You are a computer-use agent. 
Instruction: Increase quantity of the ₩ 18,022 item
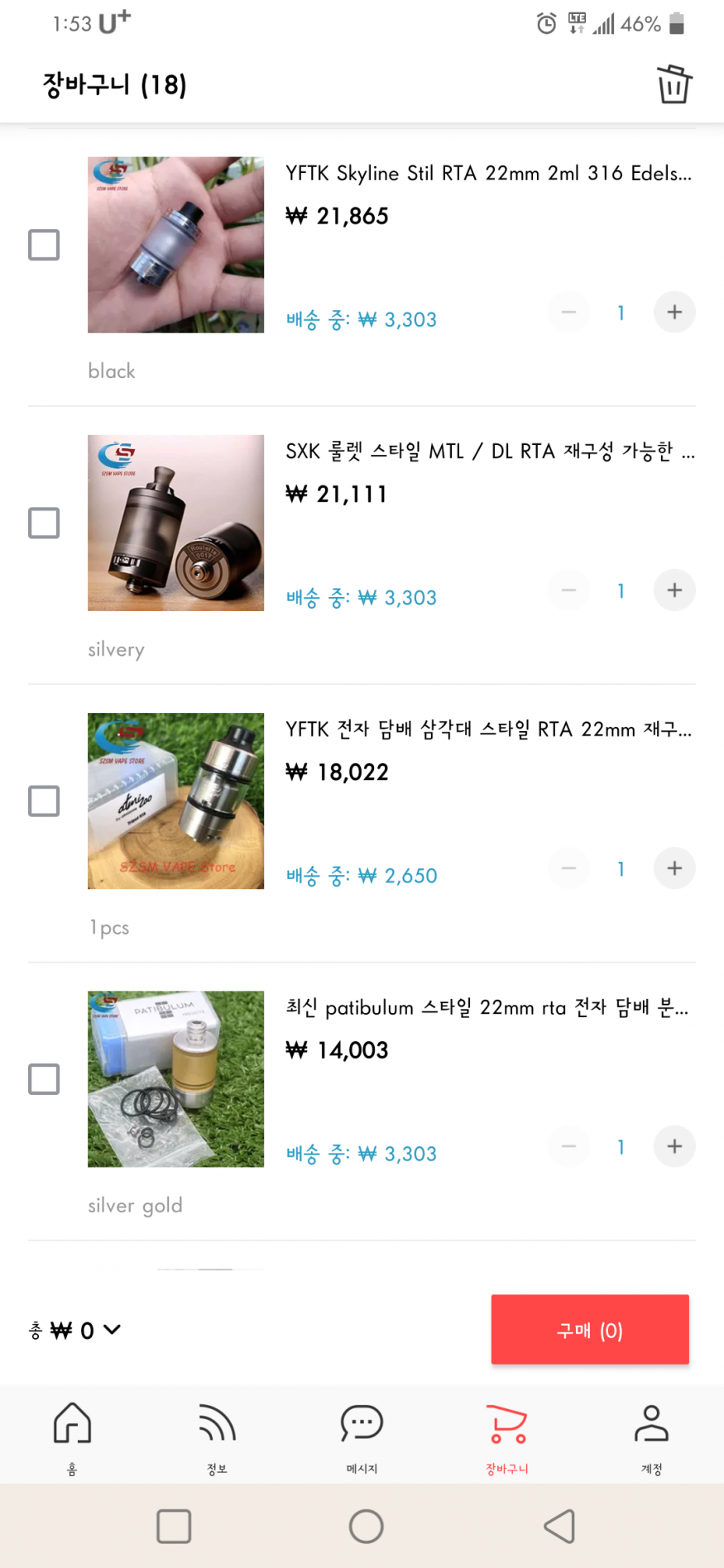[x=674, y=868]
